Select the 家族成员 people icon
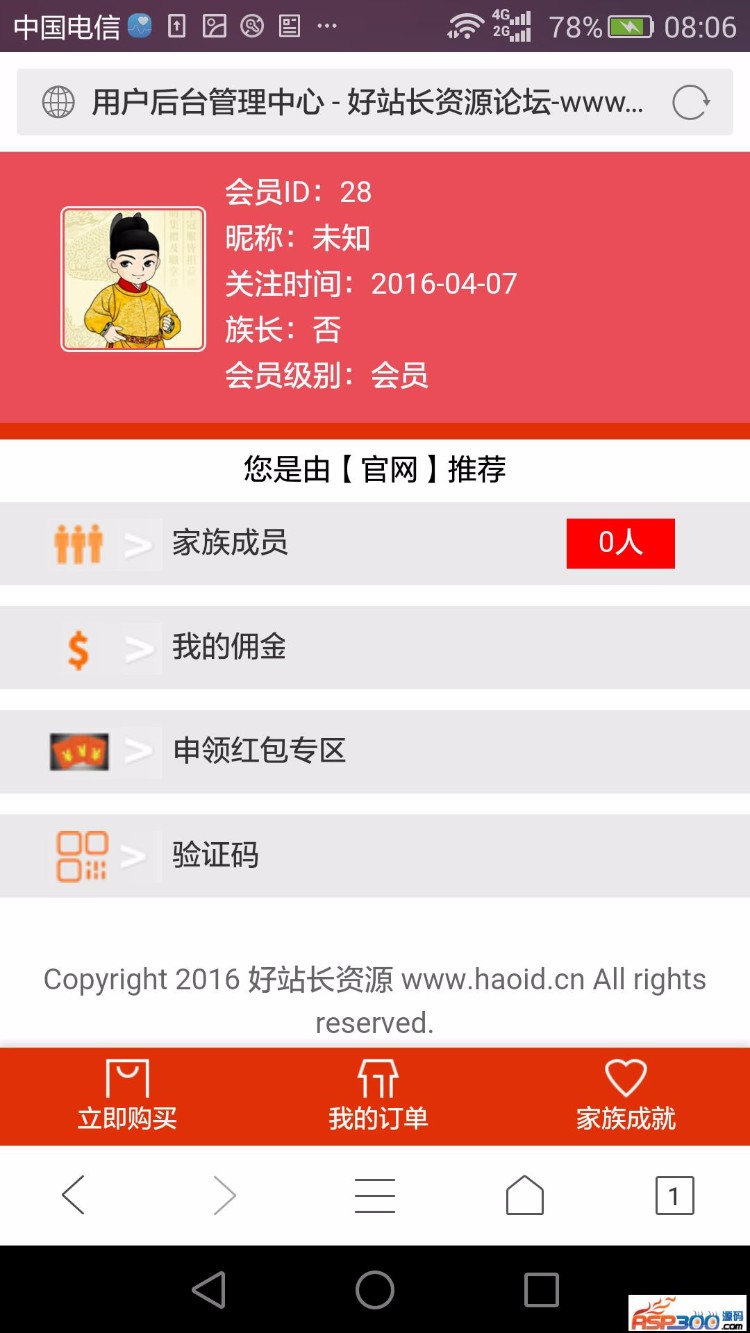The width and height of the screenshot is (750, 1333). click(x=78, y=543)
